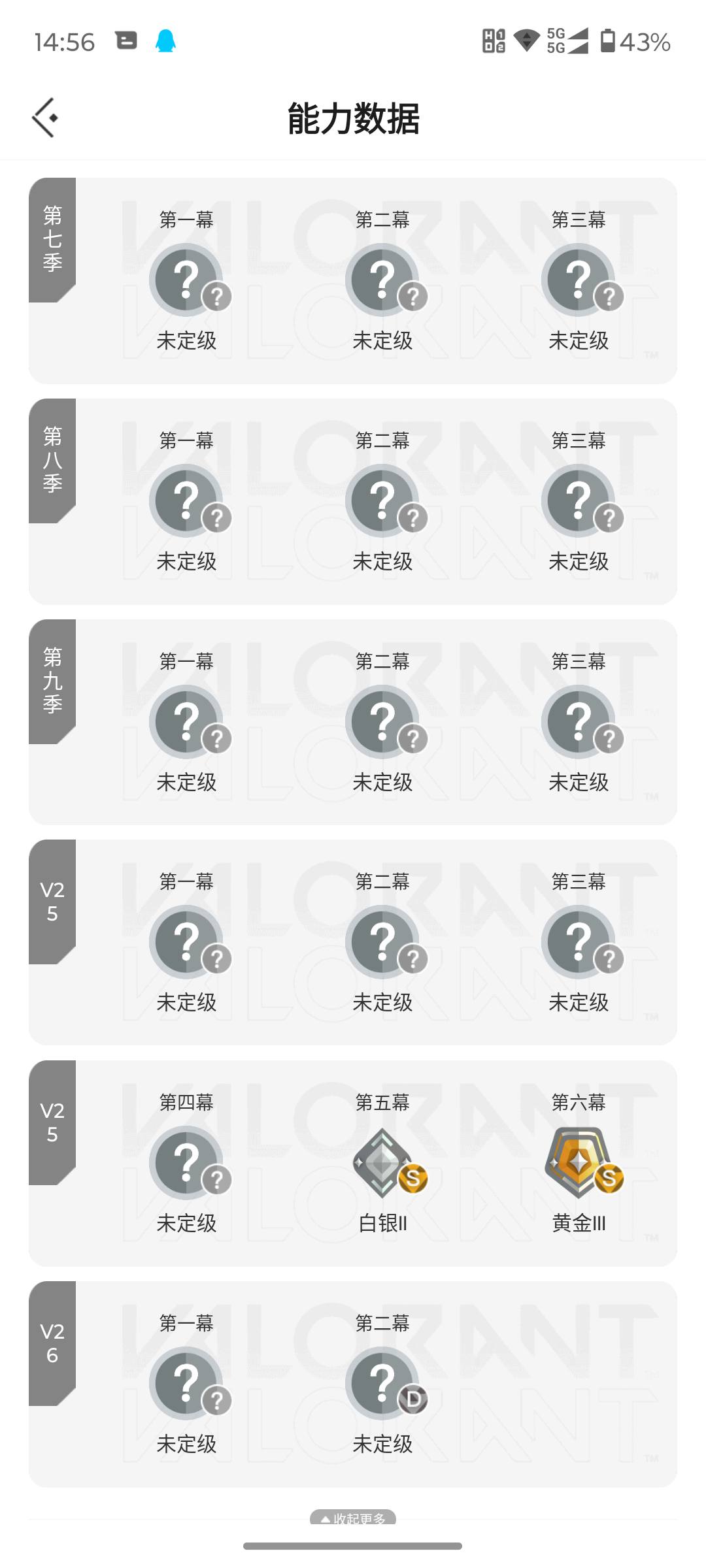706x1568 pixels.
Task: Tap 白银II text label under 第五幕
Action: pos(382,1222)
